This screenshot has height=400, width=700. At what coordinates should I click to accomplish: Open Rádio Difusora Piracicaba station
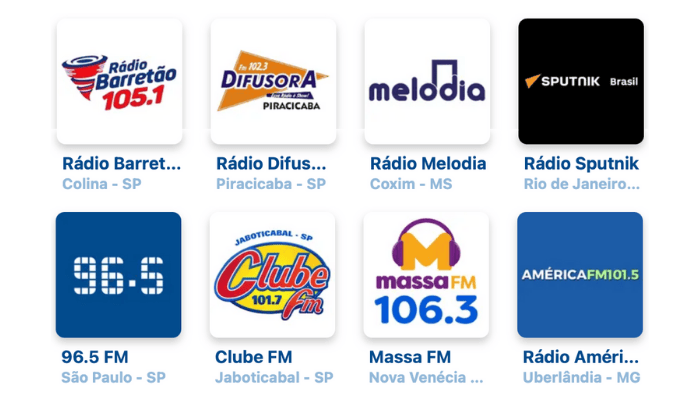tap(273, 82)
